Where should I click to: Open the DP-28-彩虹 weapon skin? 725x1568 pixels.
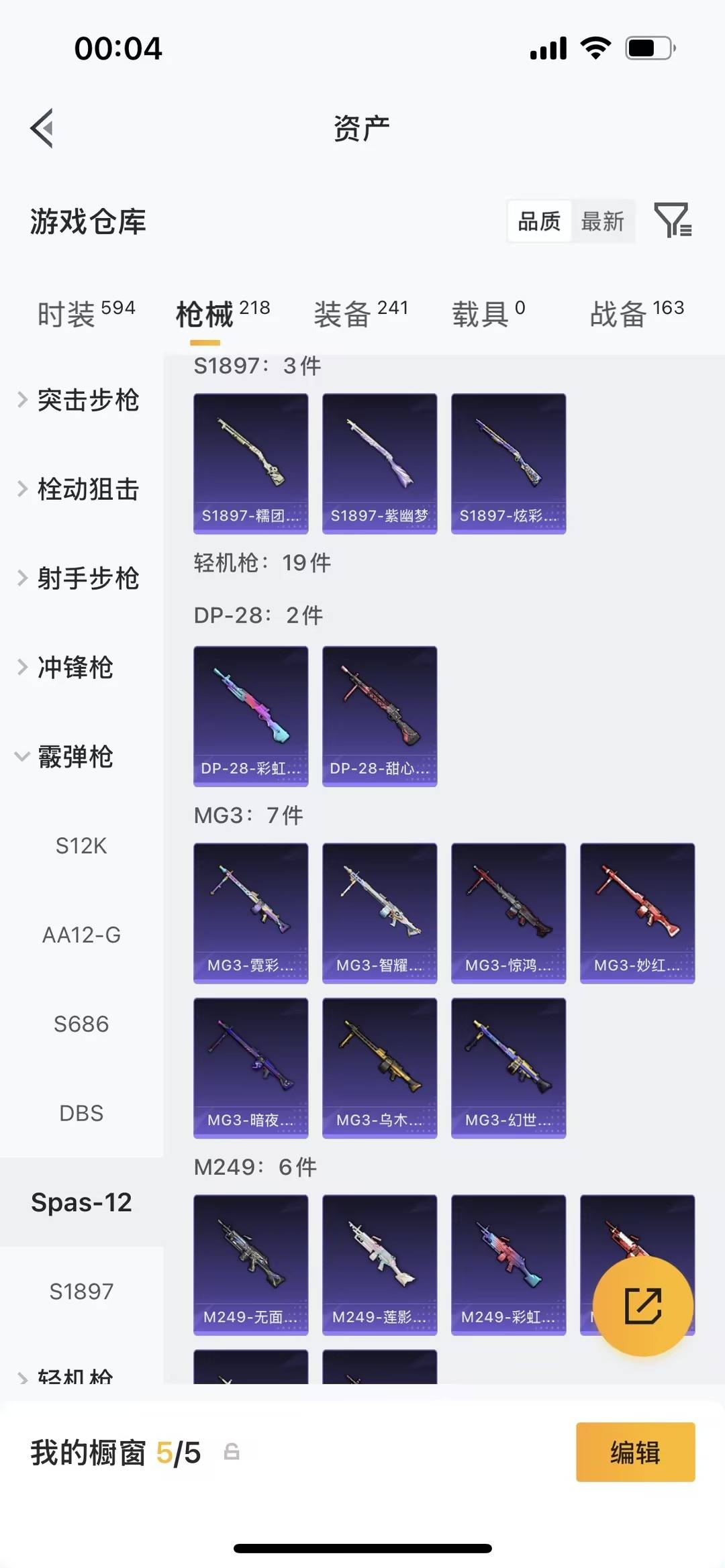pos(250,715)
